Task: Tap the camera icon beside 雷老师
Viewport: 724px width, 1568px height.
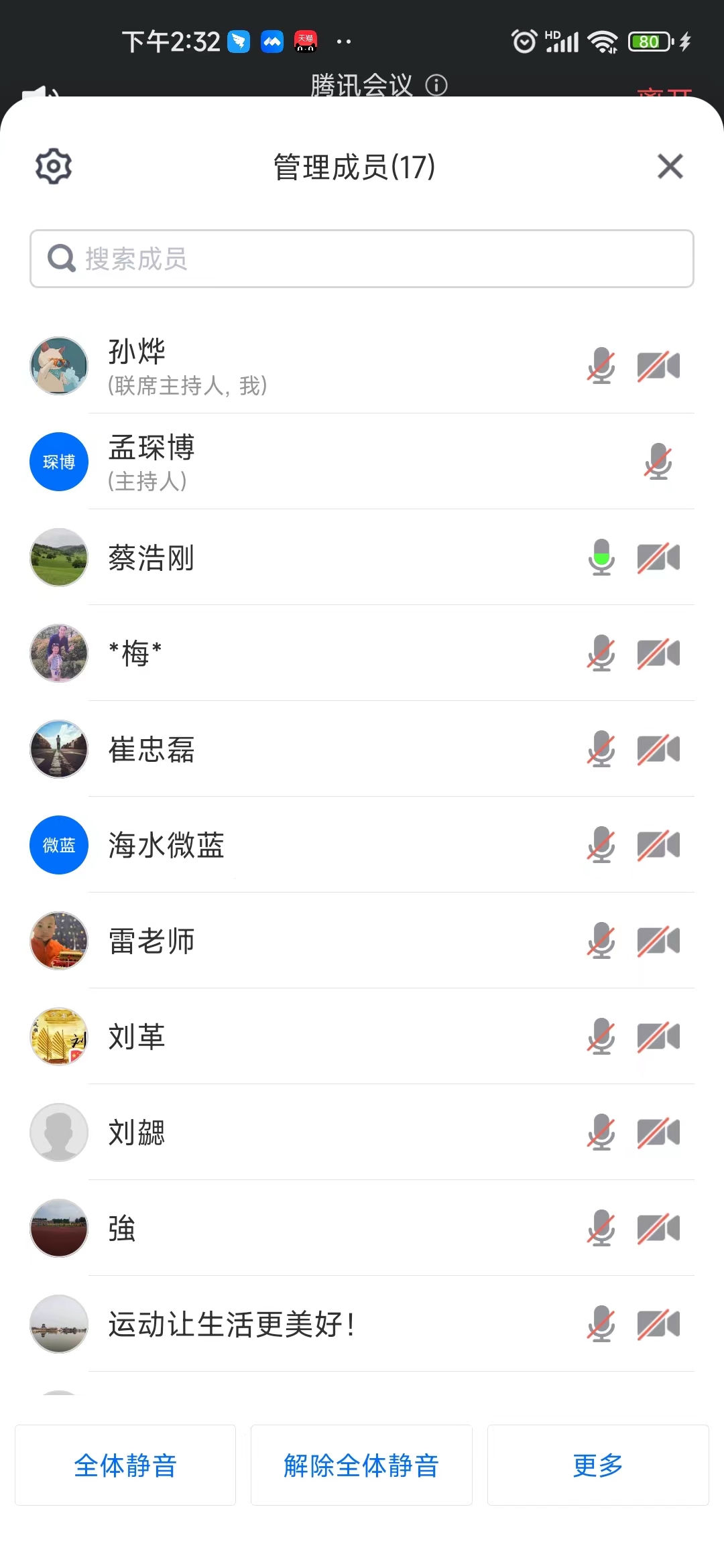Action: tap(658, 941)
